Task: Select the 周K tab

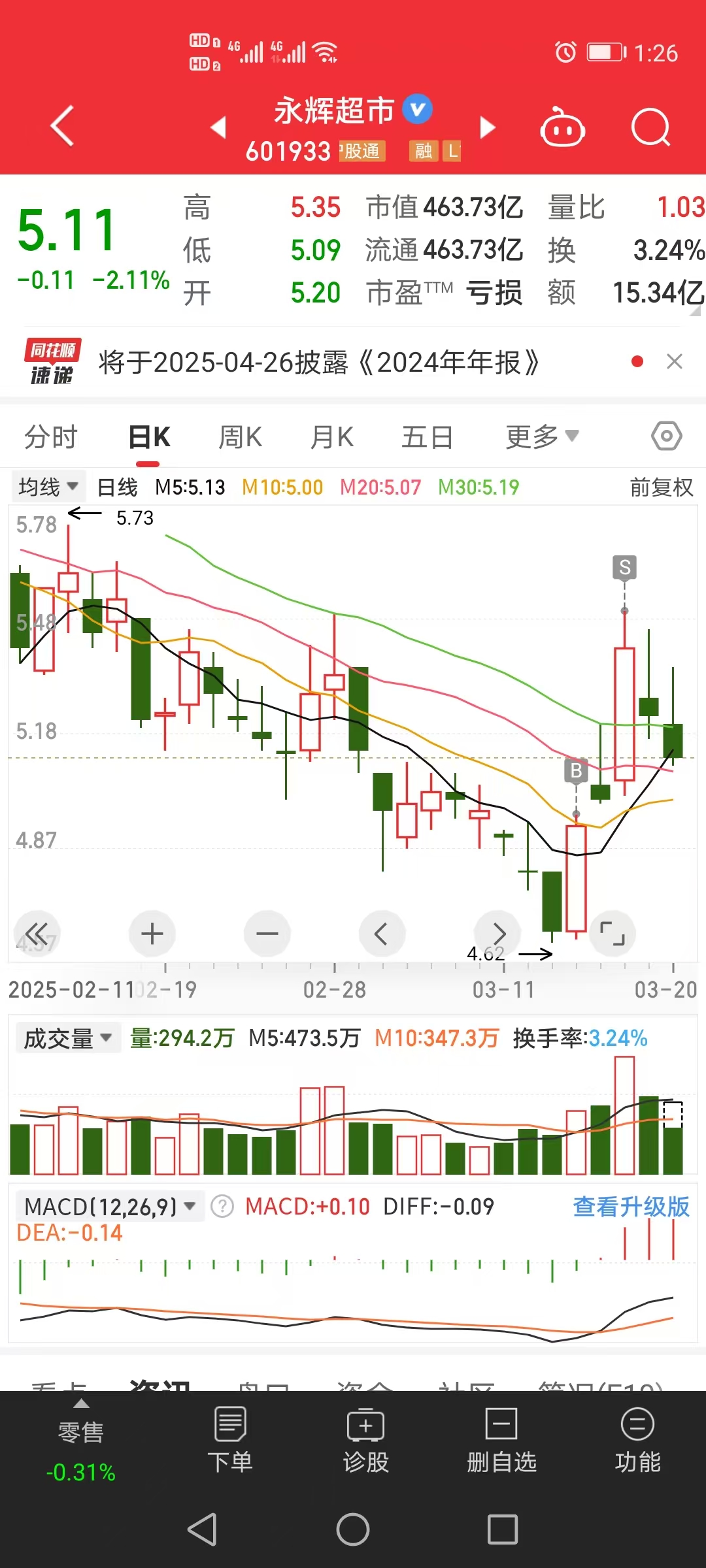Action: point(240,437)
